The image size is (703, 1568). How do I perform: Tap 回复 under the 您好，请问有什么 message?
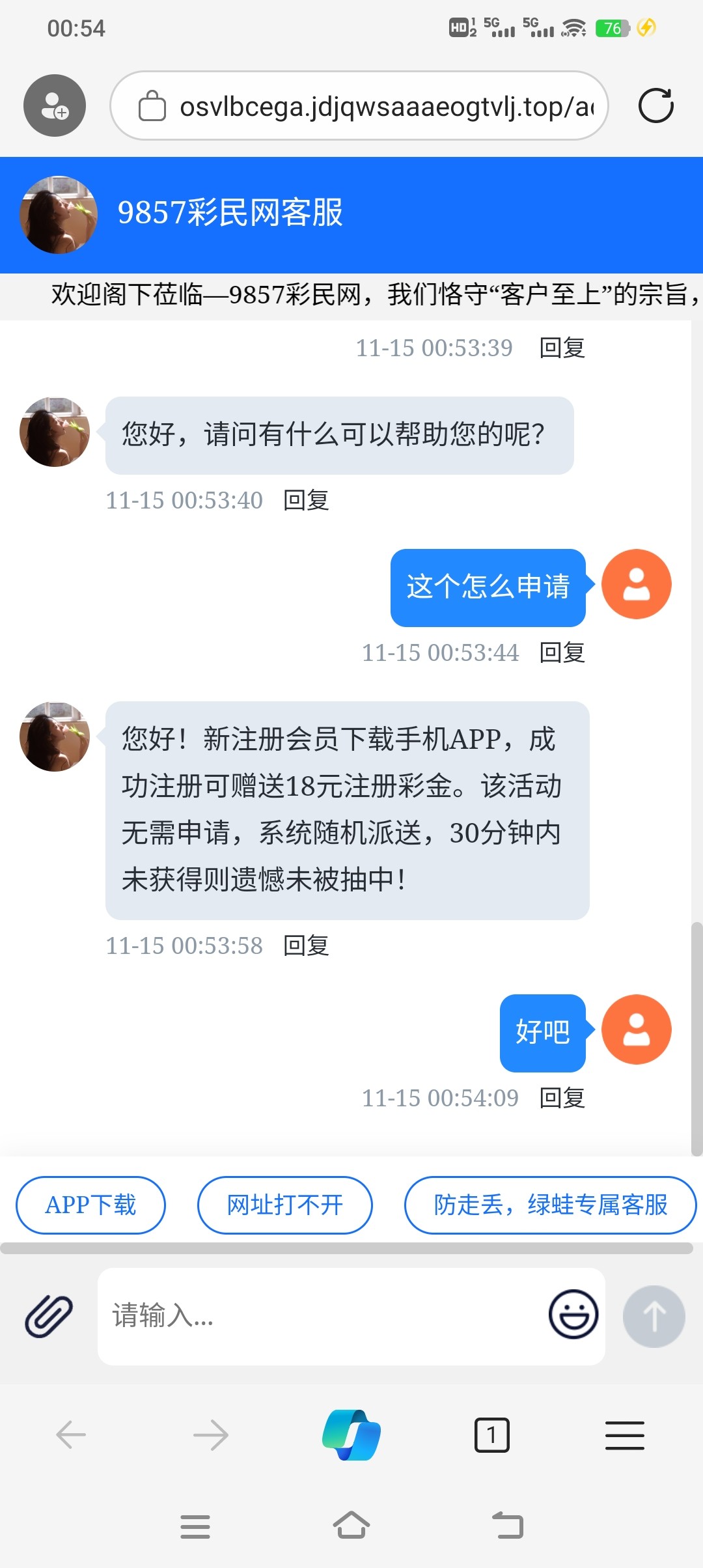point(306,500)
